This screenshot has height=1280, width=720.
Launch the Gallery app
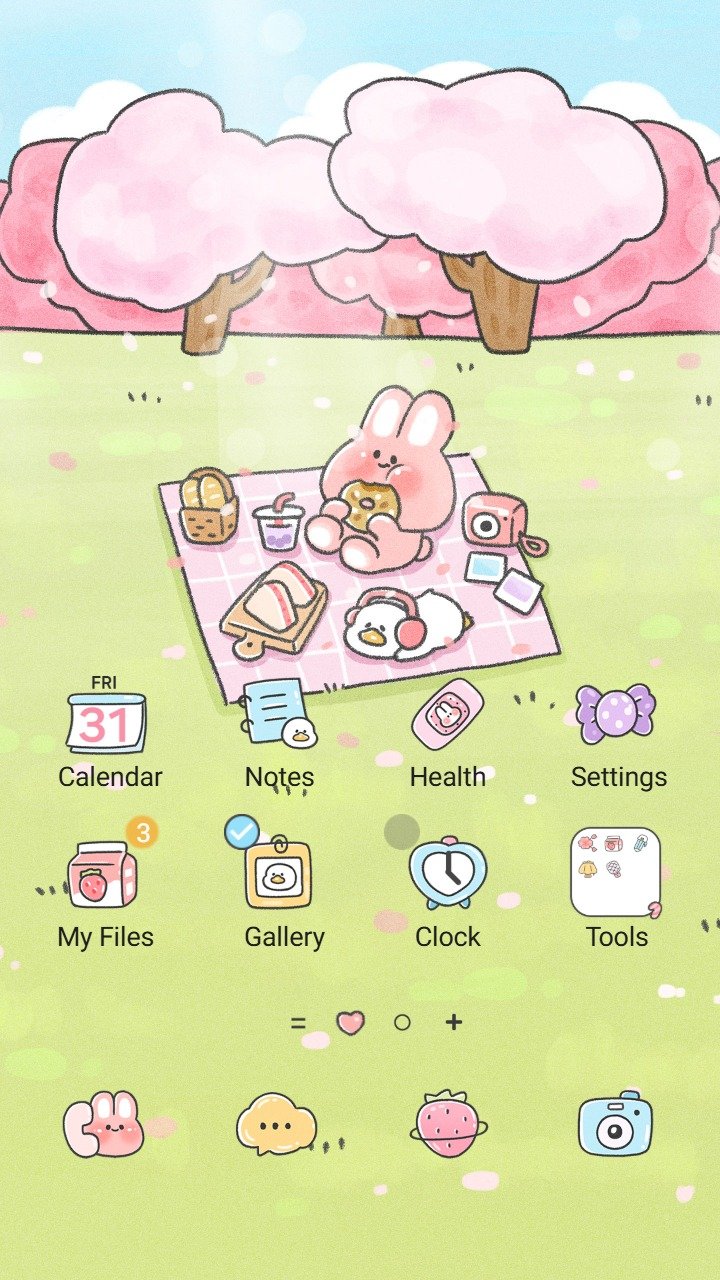click(279, 874)
